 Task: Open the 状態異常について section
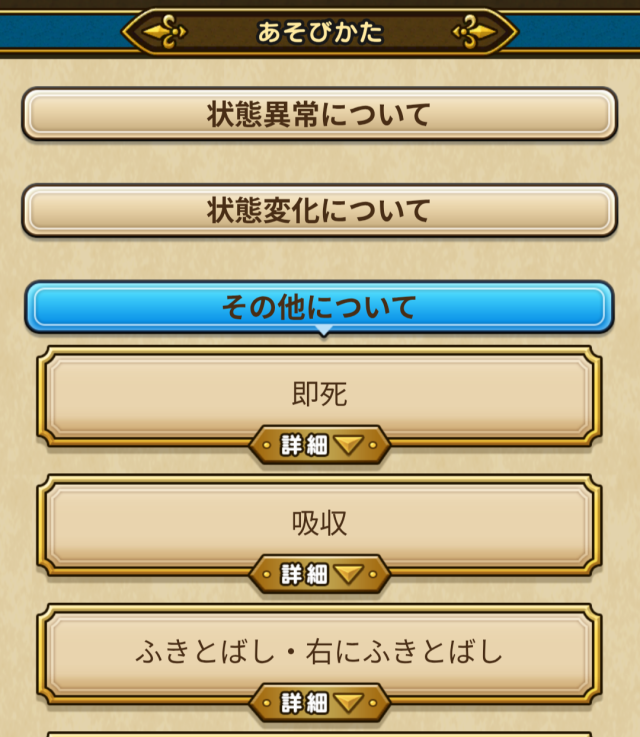319,115
